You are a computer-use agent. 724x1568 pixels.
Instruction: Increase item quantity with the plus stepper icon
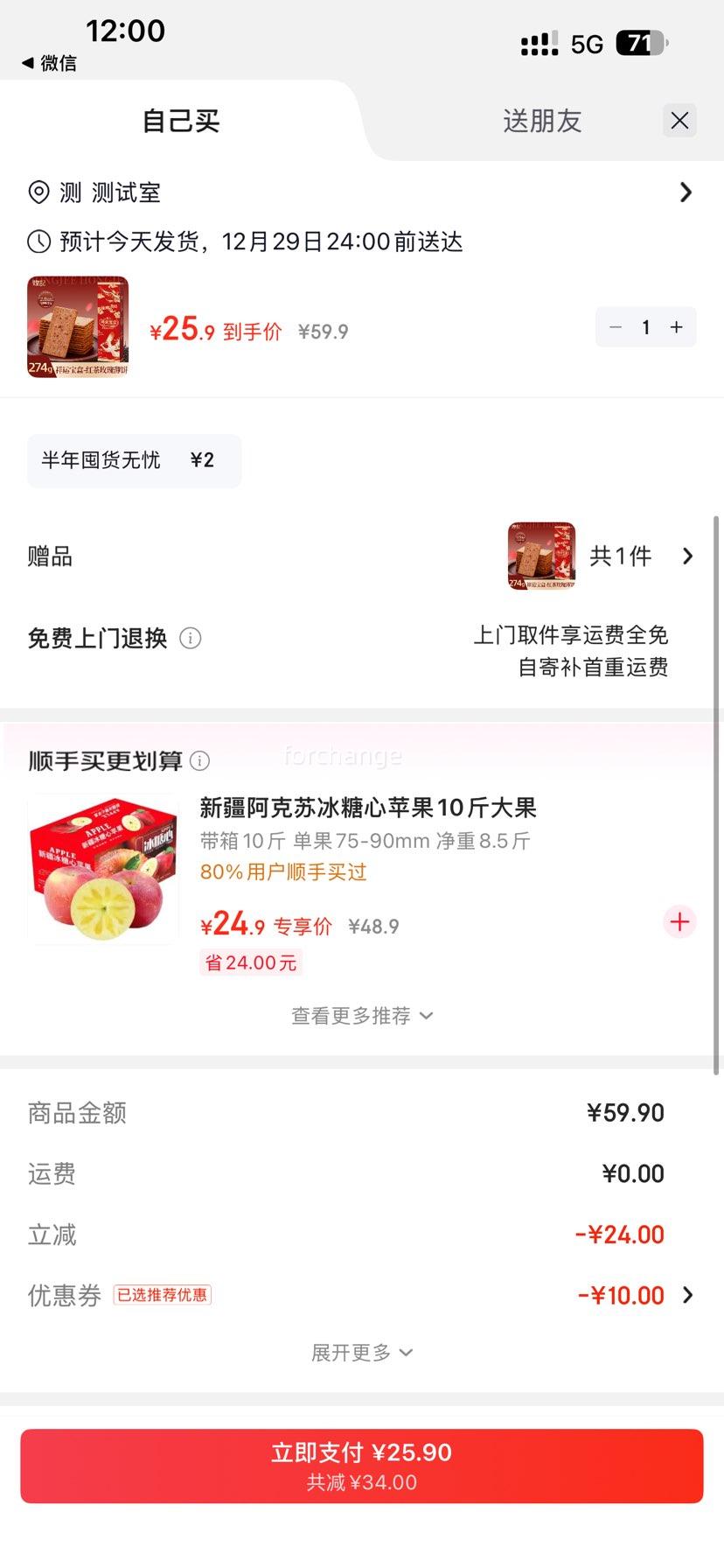click(676, 326)
